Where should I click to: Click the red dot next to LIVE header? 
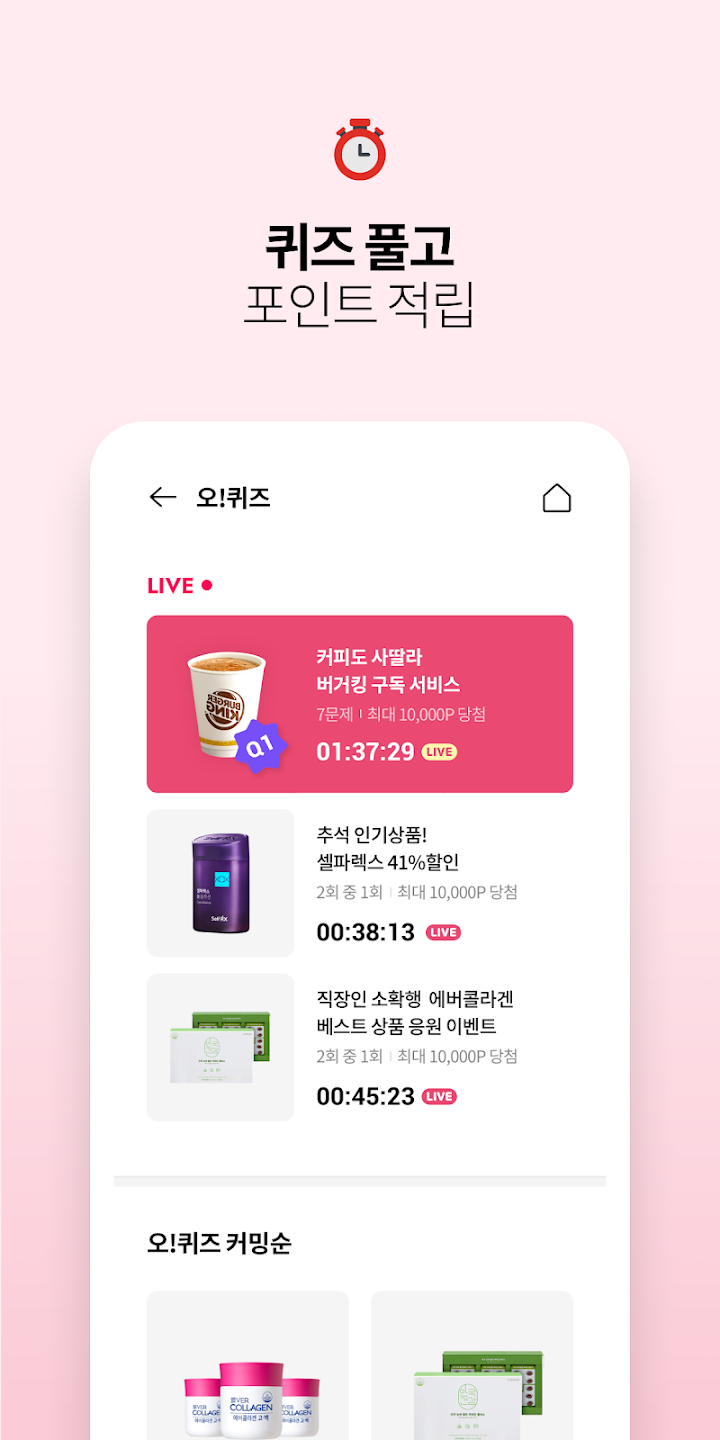click(x=208, y=584)
